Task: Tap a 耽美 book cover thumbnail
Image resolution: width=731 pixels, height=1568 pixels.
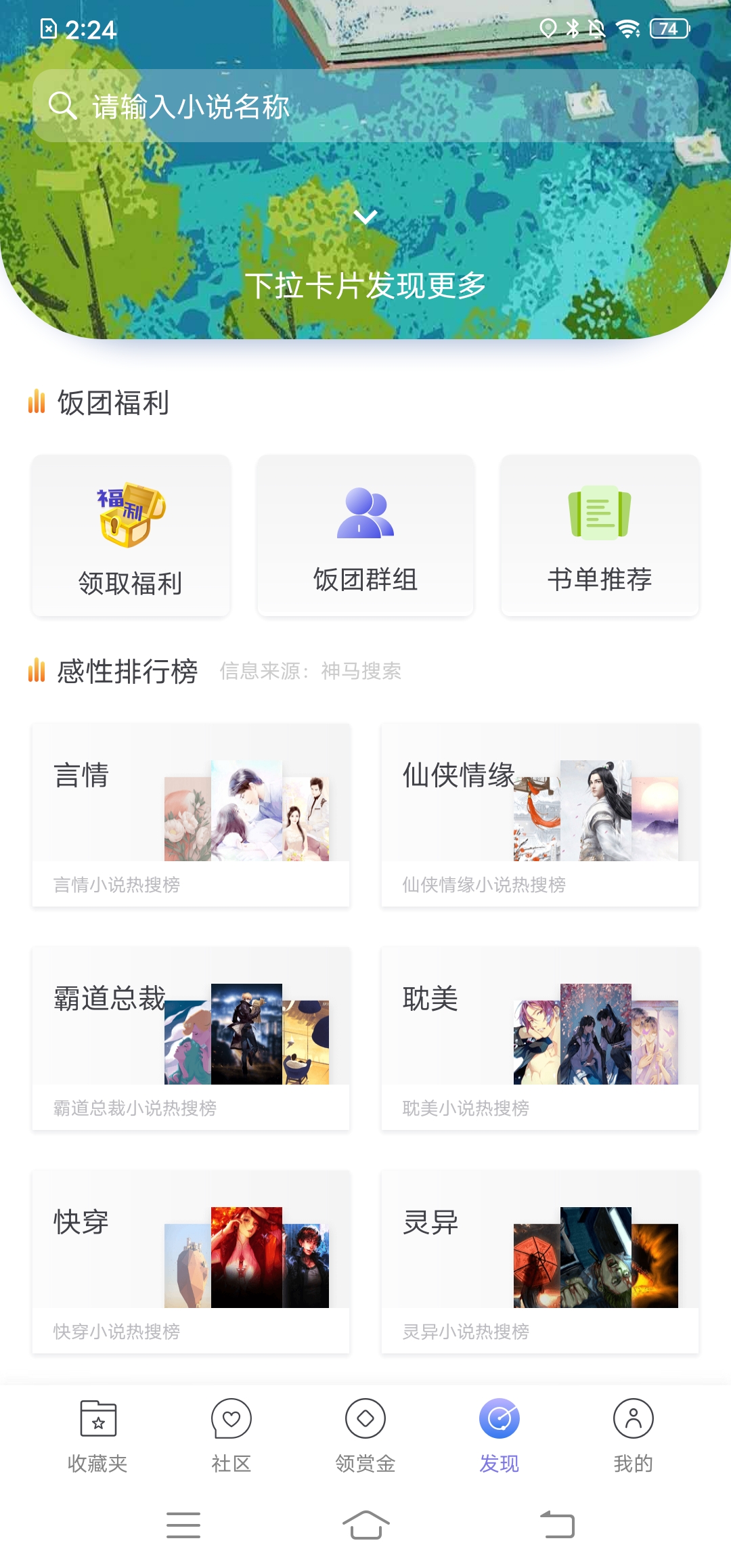Action: click(596, 1032)
